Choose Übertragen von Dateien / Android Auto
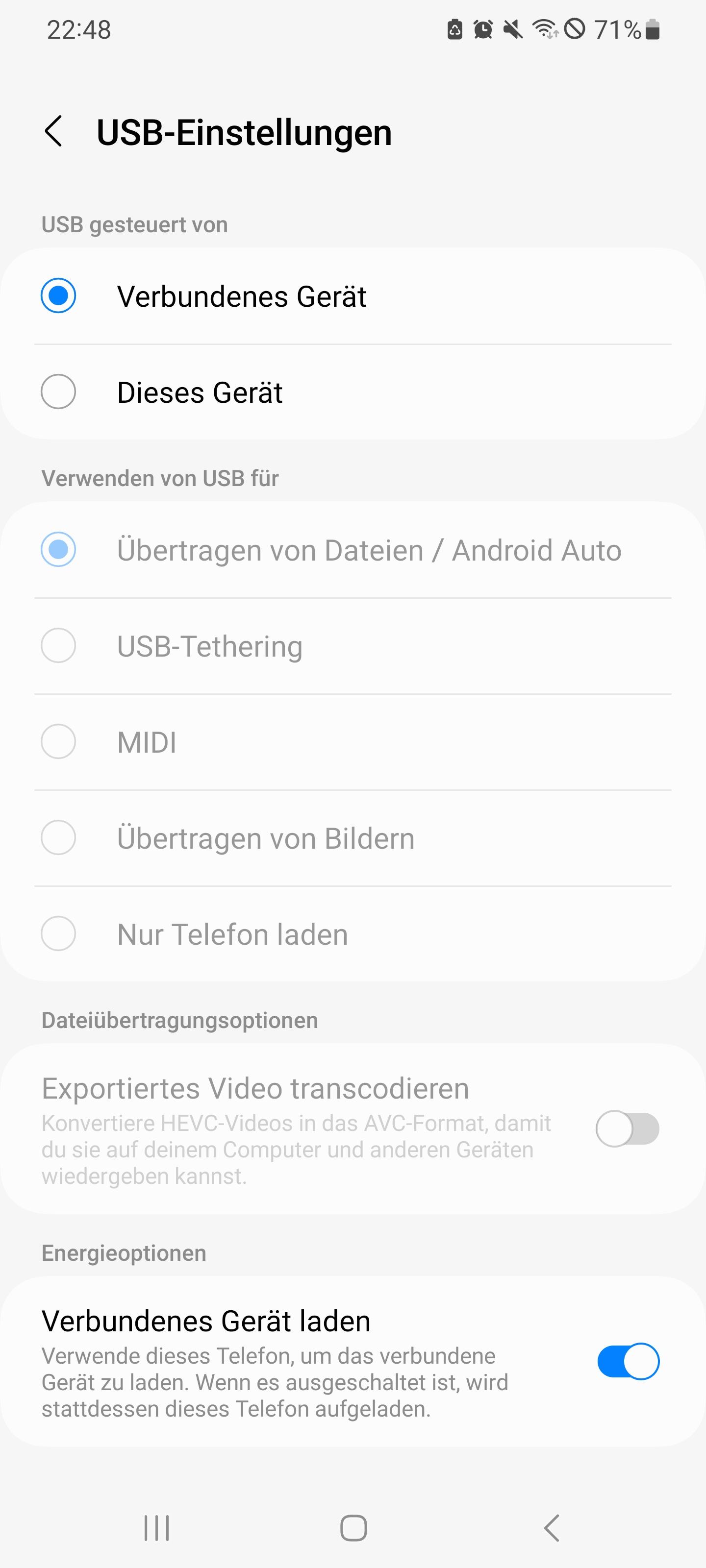The width and height of the screenshot is (706, 1568). tap(353, 550)
